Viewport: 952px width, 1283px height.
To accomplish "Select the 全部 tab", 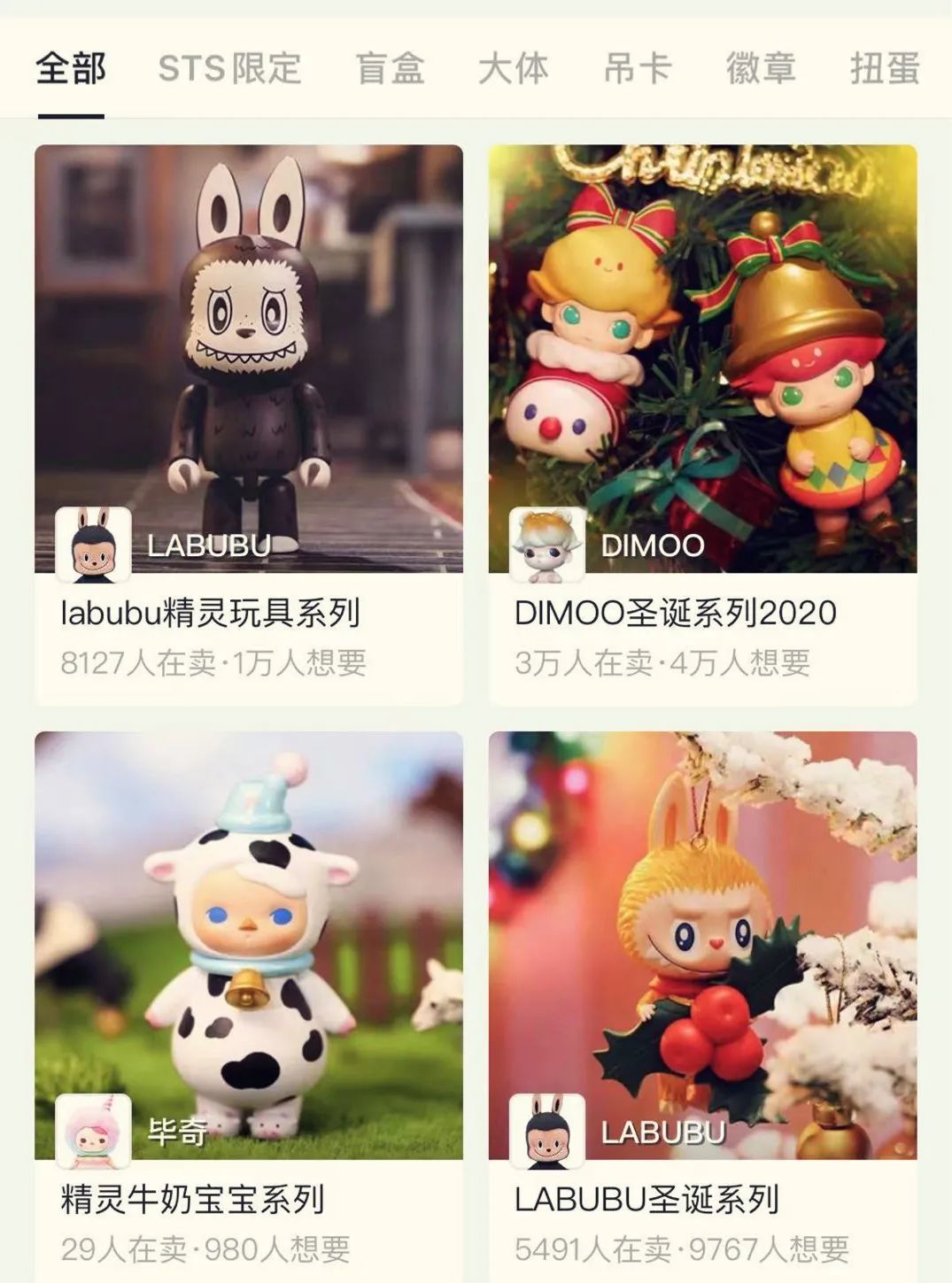I will point(71,68).
